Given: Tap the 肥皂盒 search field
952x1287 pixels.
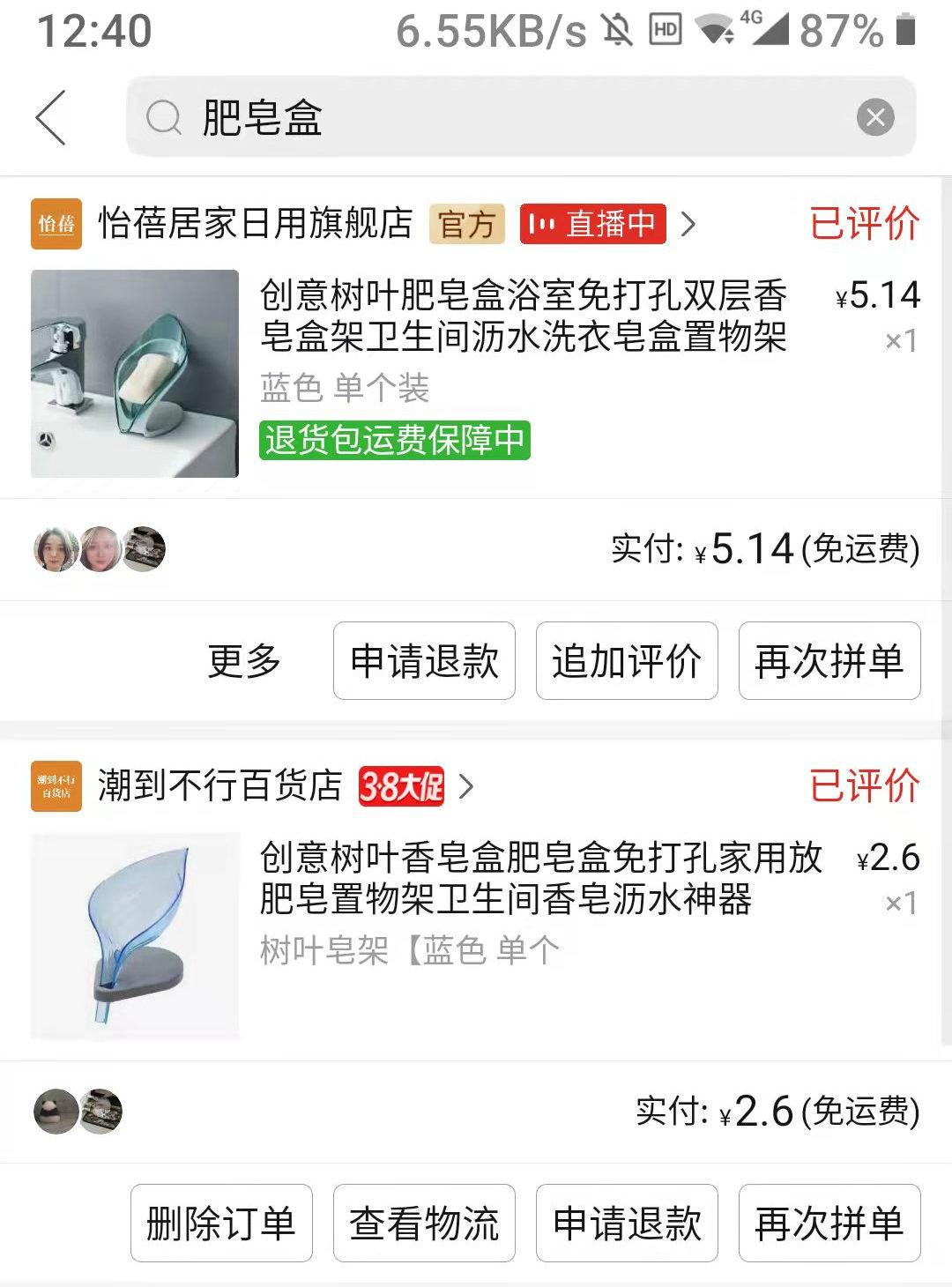Looking at the screenshot, I should pos(494,117).
